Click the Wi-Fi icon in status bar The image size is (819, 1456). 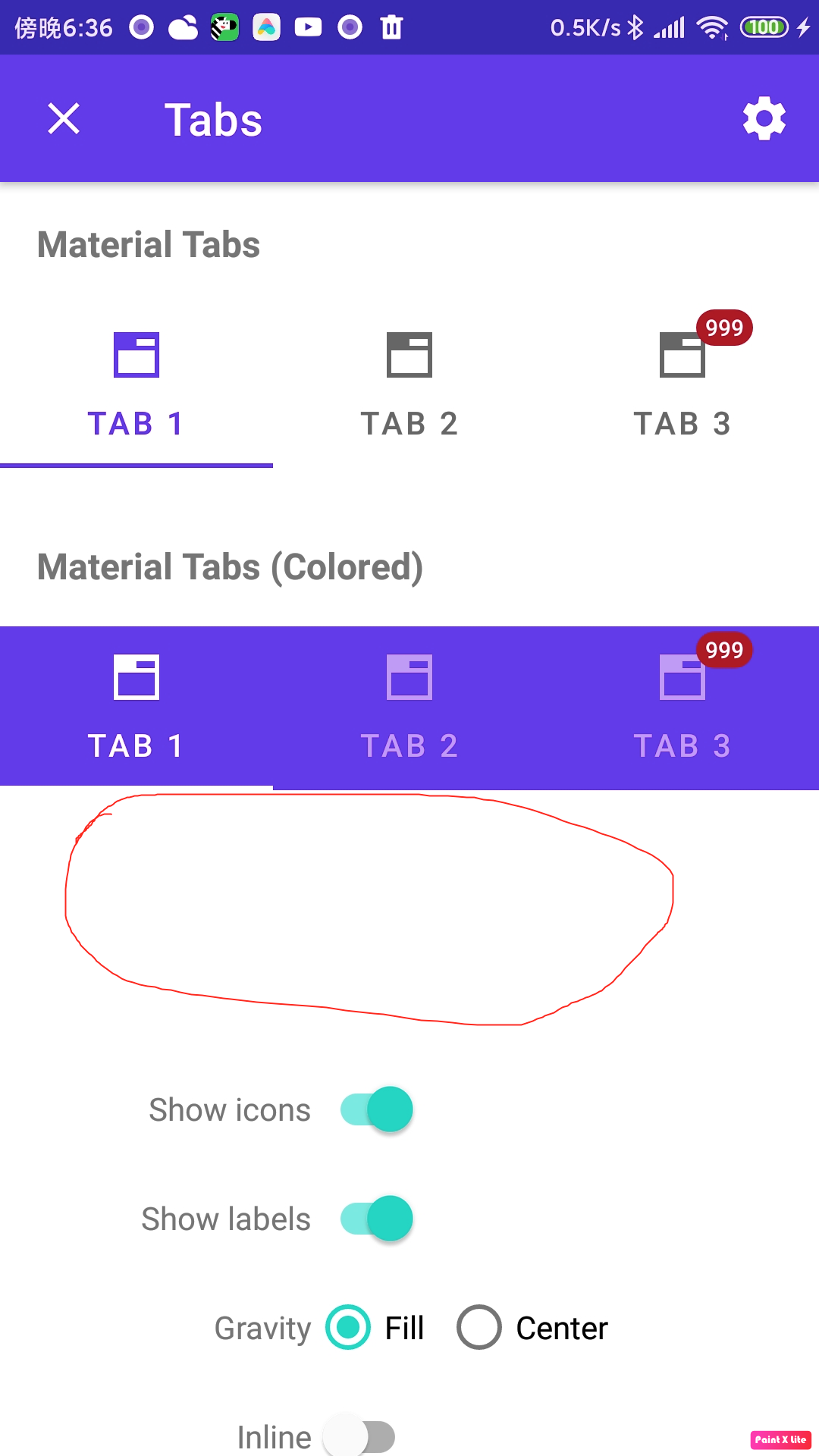tap(711, 27)
